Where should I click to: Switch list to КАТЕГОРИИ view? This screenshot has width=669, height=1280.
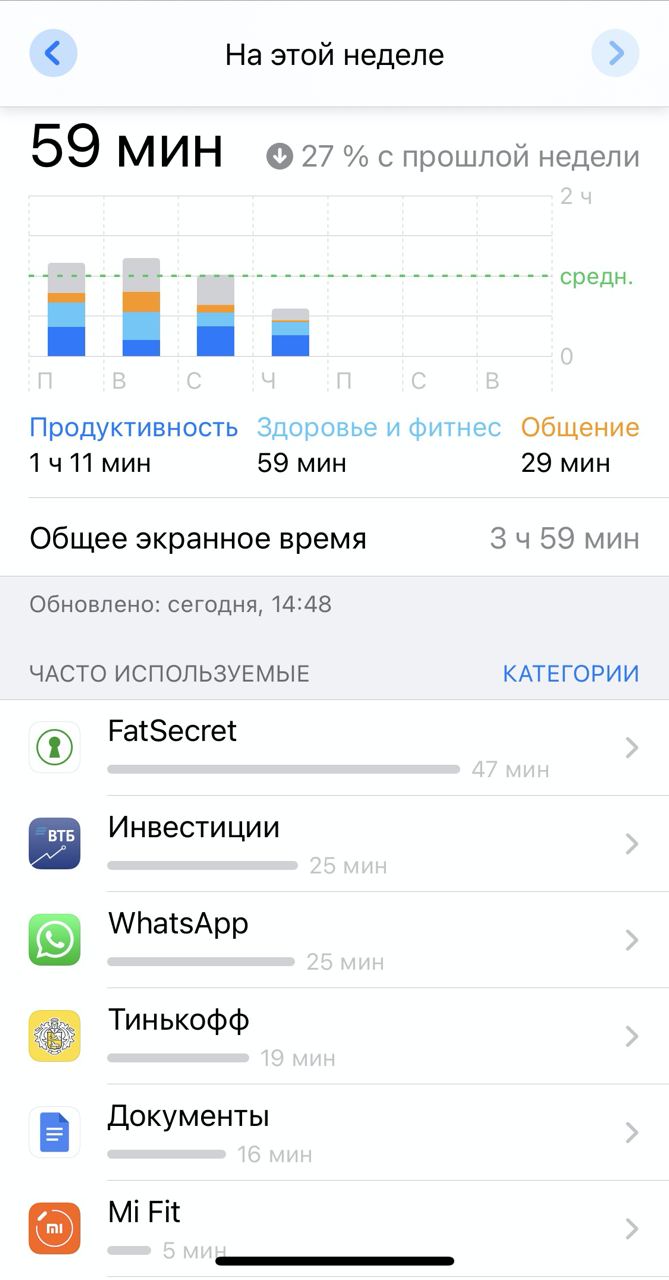570,674
